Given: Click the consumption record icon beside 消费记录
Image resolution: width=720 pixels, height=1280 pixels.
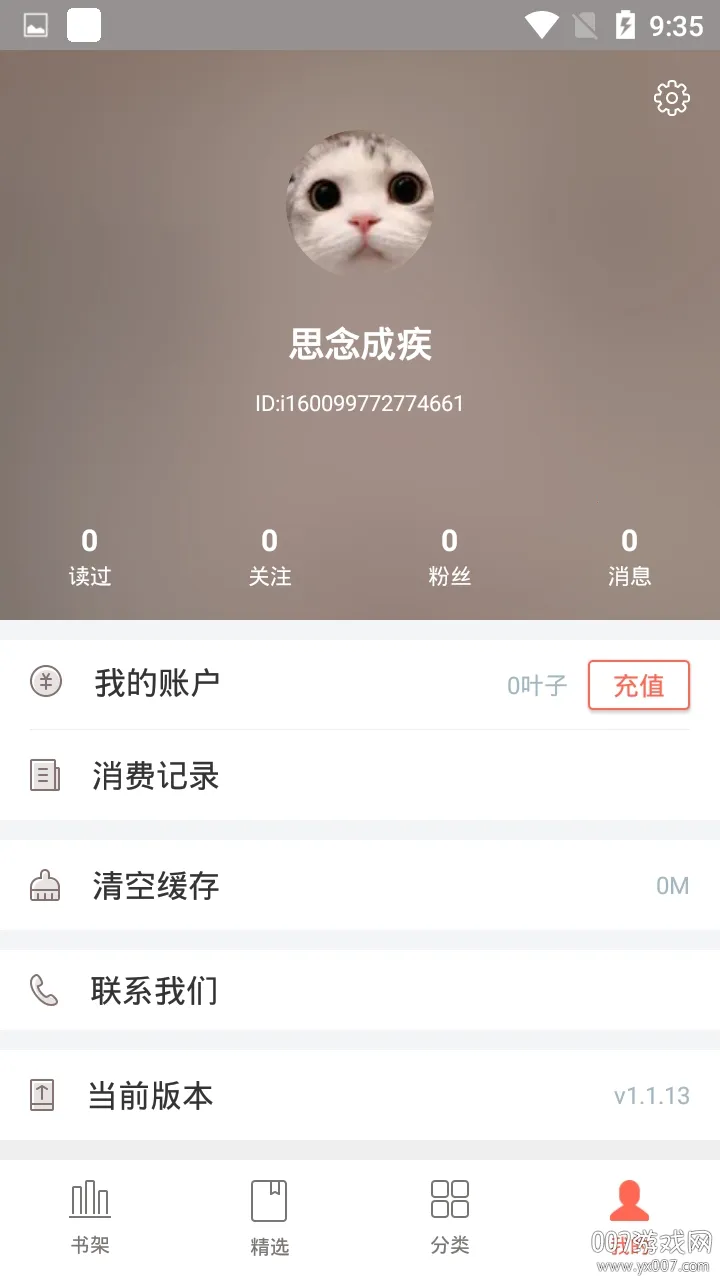Looking at the screenshot, I should (44, 777).
